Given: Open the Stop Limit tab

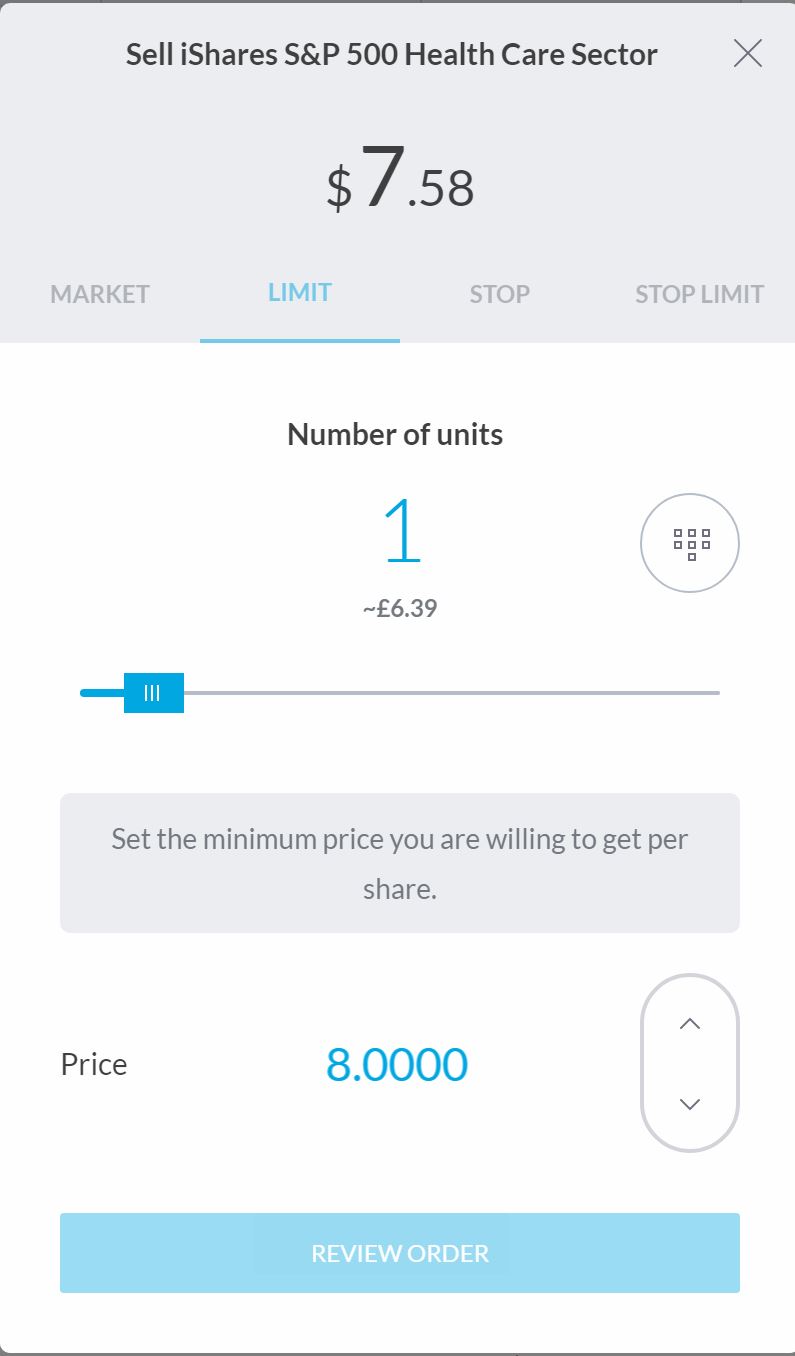Looking at the screenshot, I should pos(699,294).
